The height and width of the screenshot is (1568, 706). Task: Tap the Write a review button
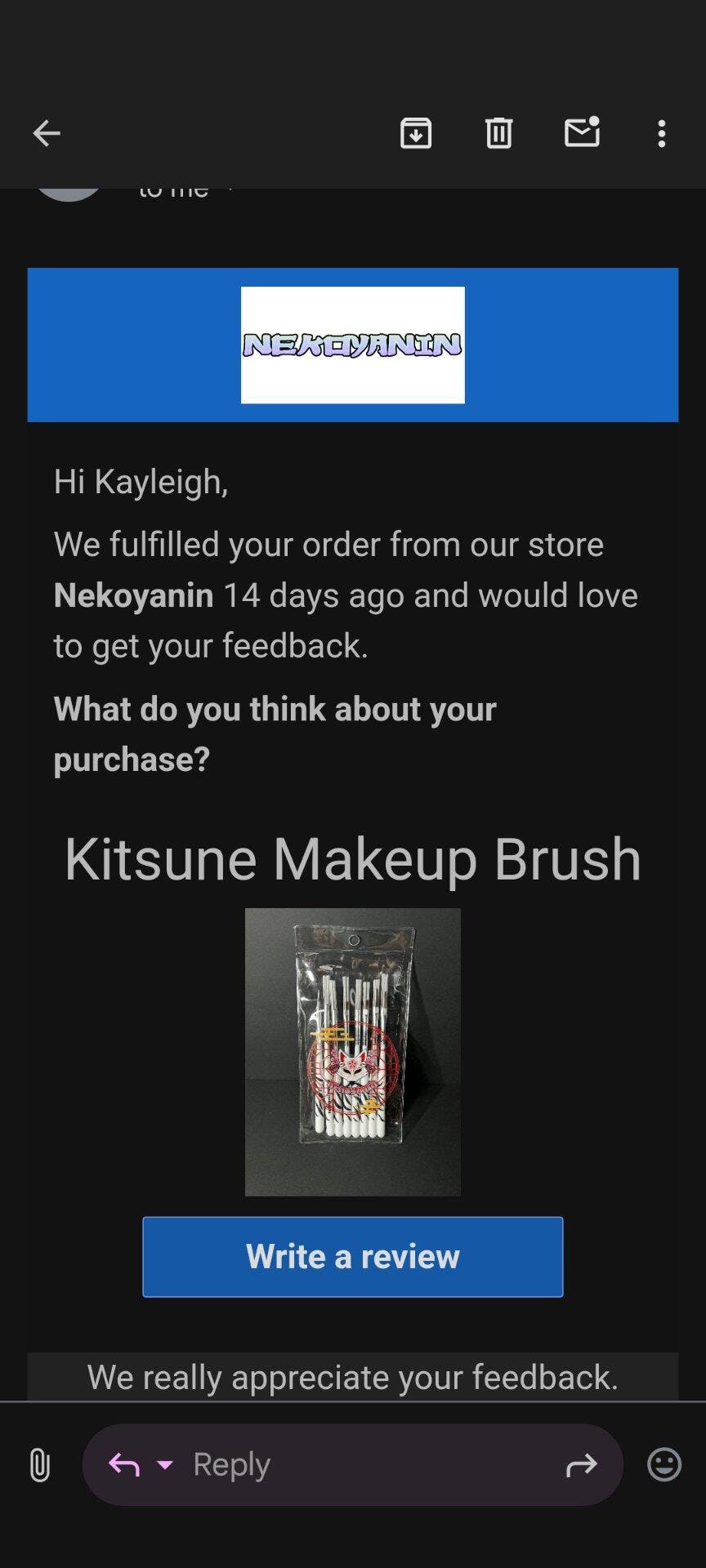[x=352, y=1256]
